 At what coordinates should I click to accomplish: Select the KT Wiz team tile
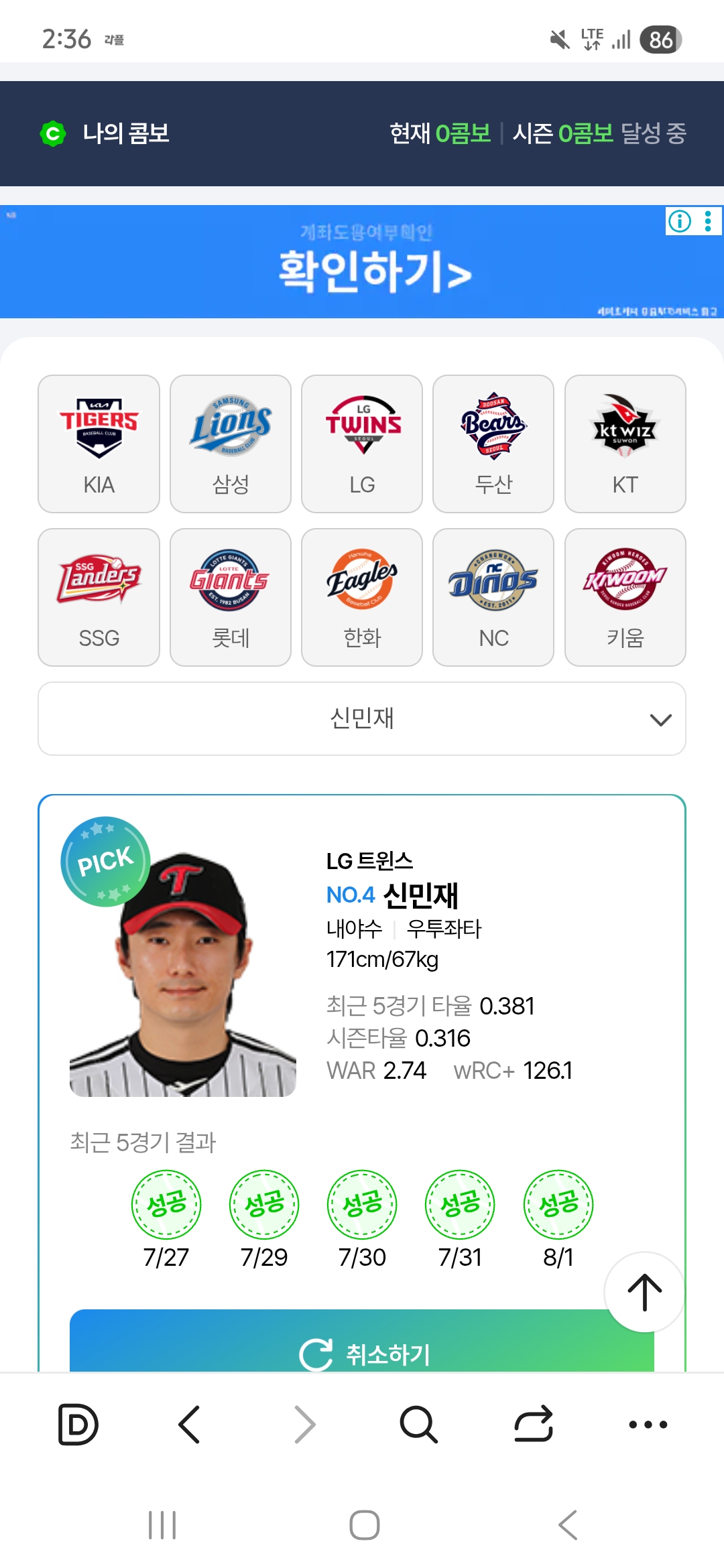click(625, 444)
